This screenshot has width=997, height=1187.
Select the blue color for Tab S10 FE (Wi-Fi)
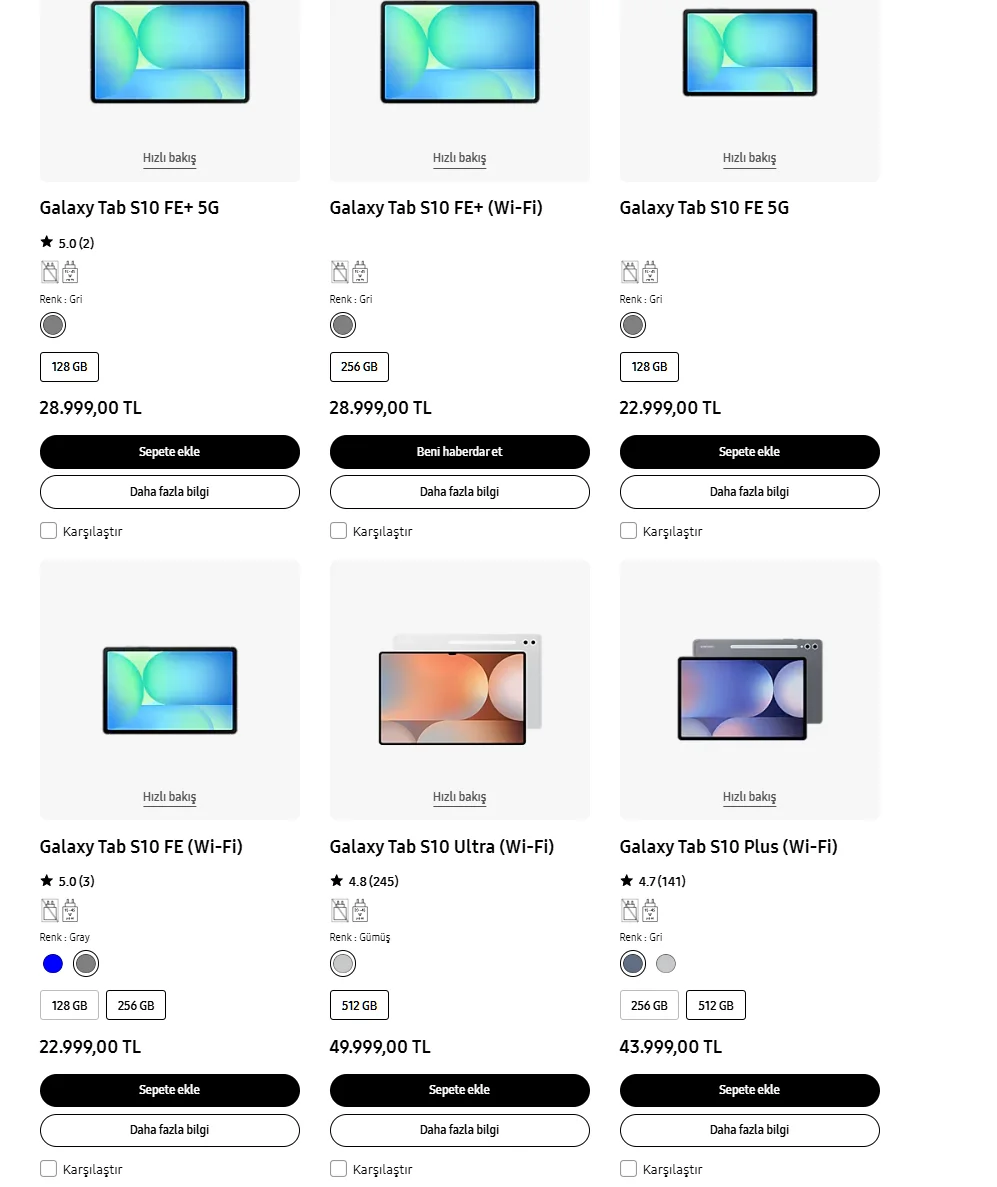(53, 964)
